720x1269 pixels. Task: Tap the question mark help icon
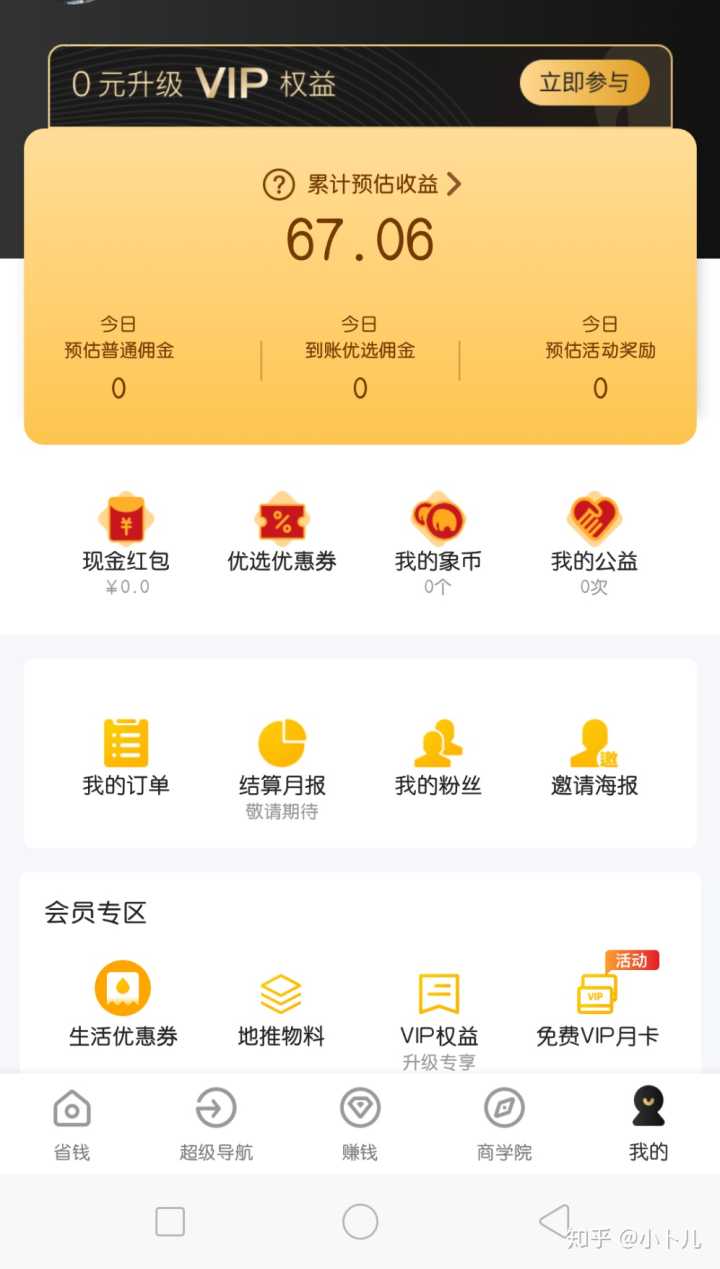coord(278,184)
